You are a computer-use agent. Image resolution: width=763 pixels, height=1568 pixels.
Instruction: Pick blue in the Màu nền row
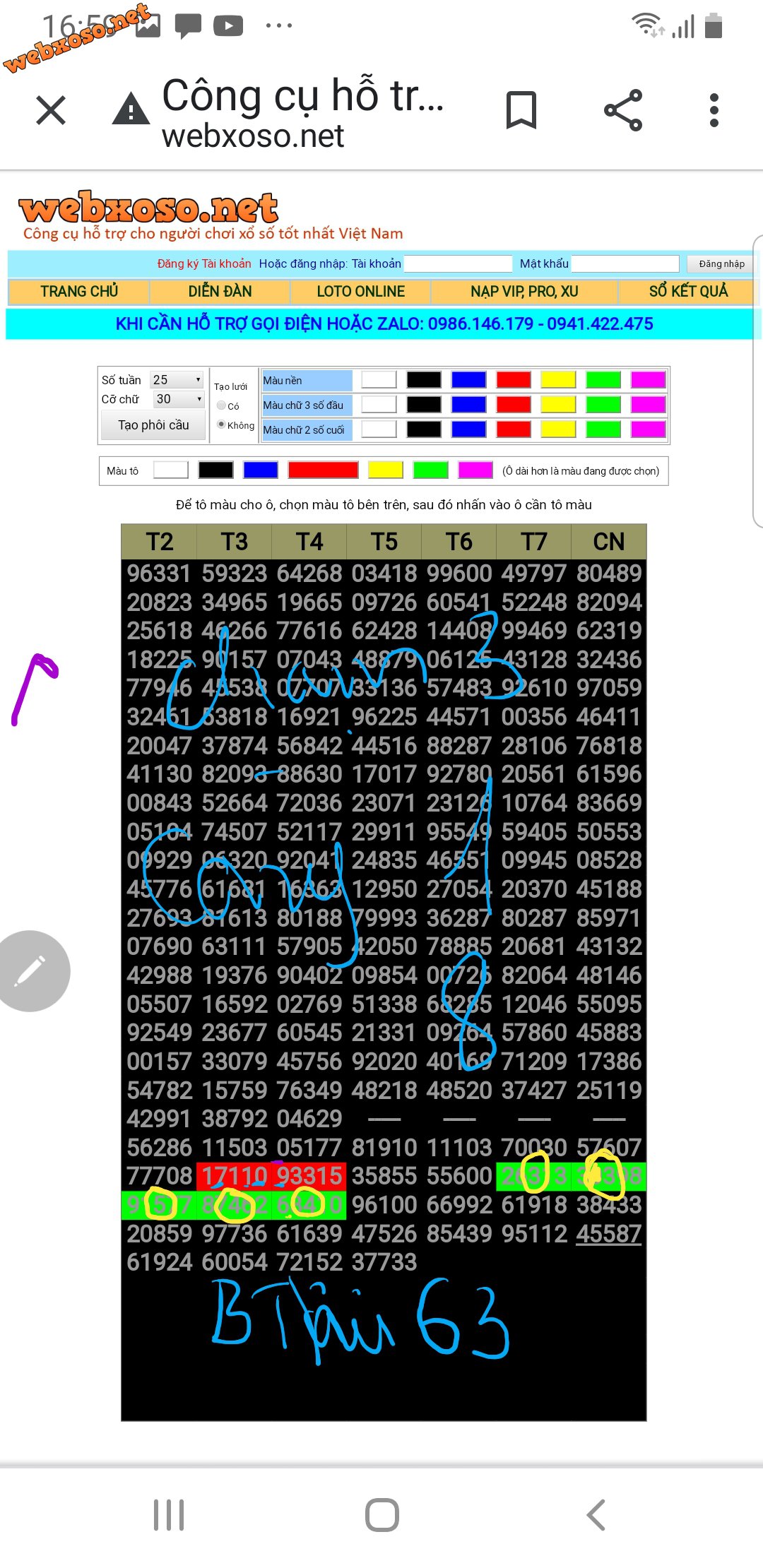pos(469,380)
